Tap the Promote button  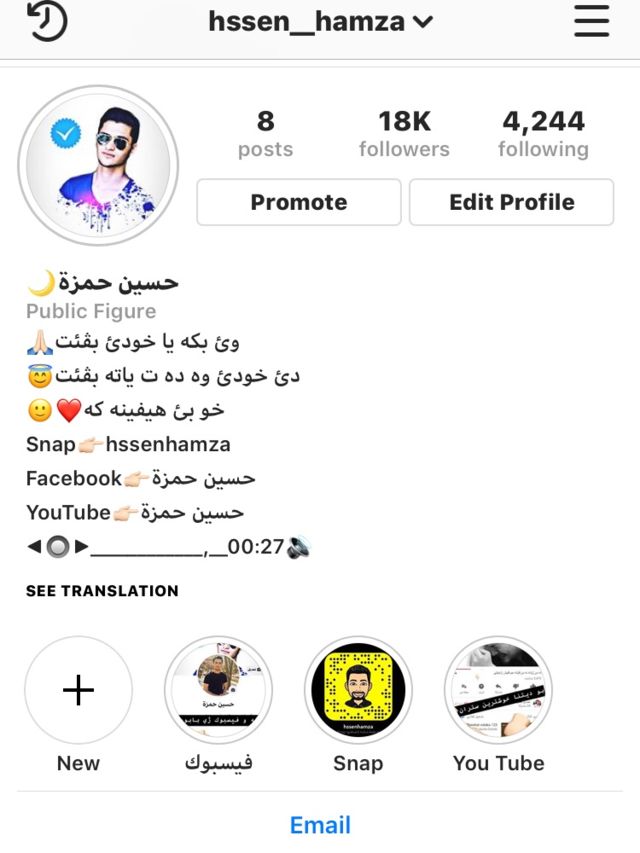coord(298,202)
